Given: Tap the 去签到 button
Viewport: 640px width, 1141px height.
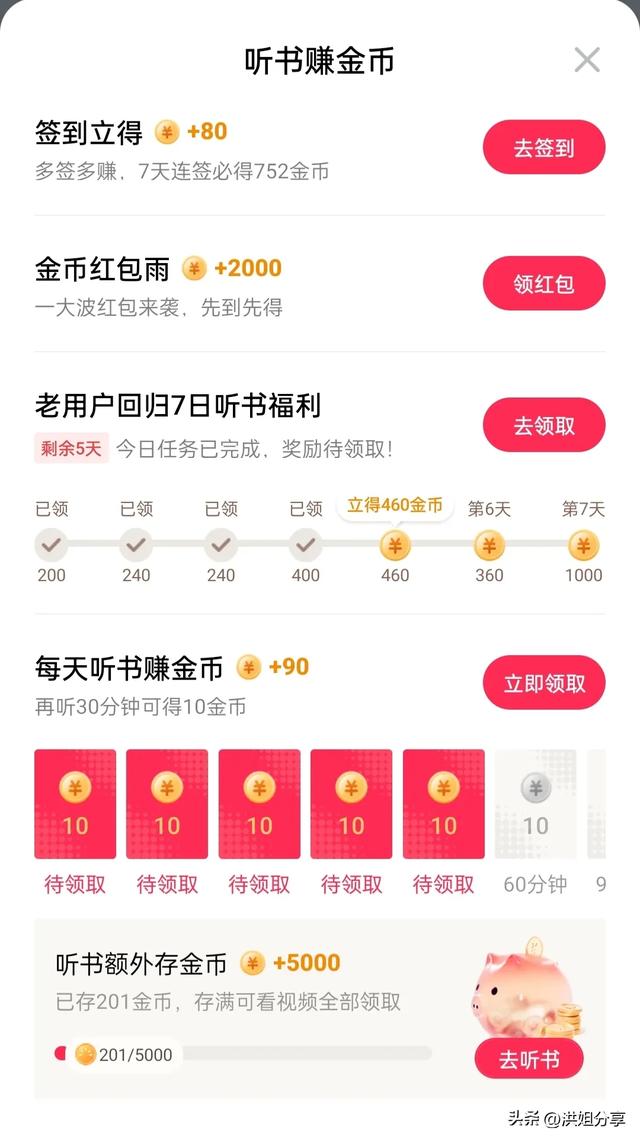Looking at the screenshot, I should 544,148.
